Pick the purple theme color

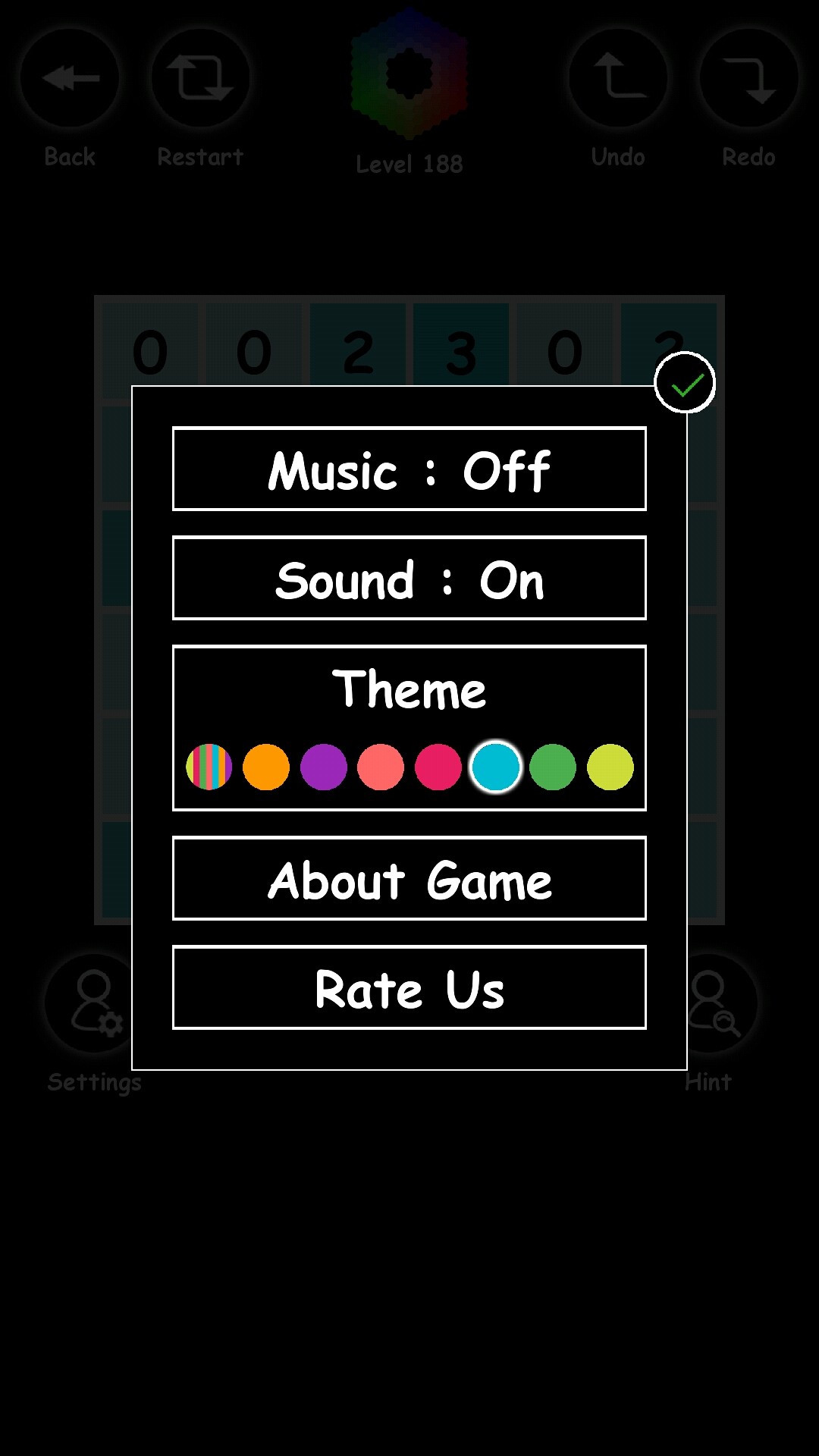coord(324,767)
